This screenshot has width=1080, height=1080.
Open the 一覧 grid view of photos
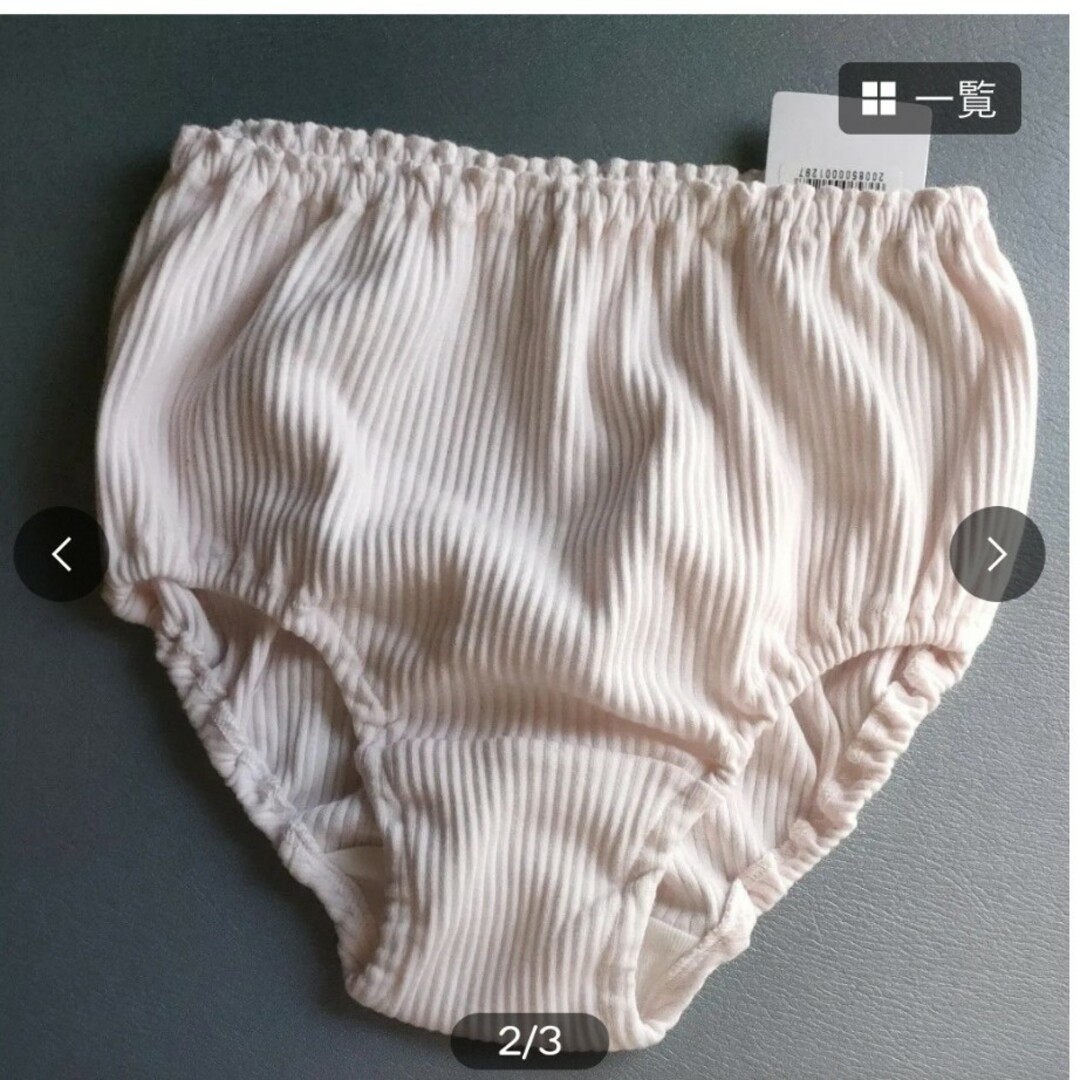click(x=929, y=98)
